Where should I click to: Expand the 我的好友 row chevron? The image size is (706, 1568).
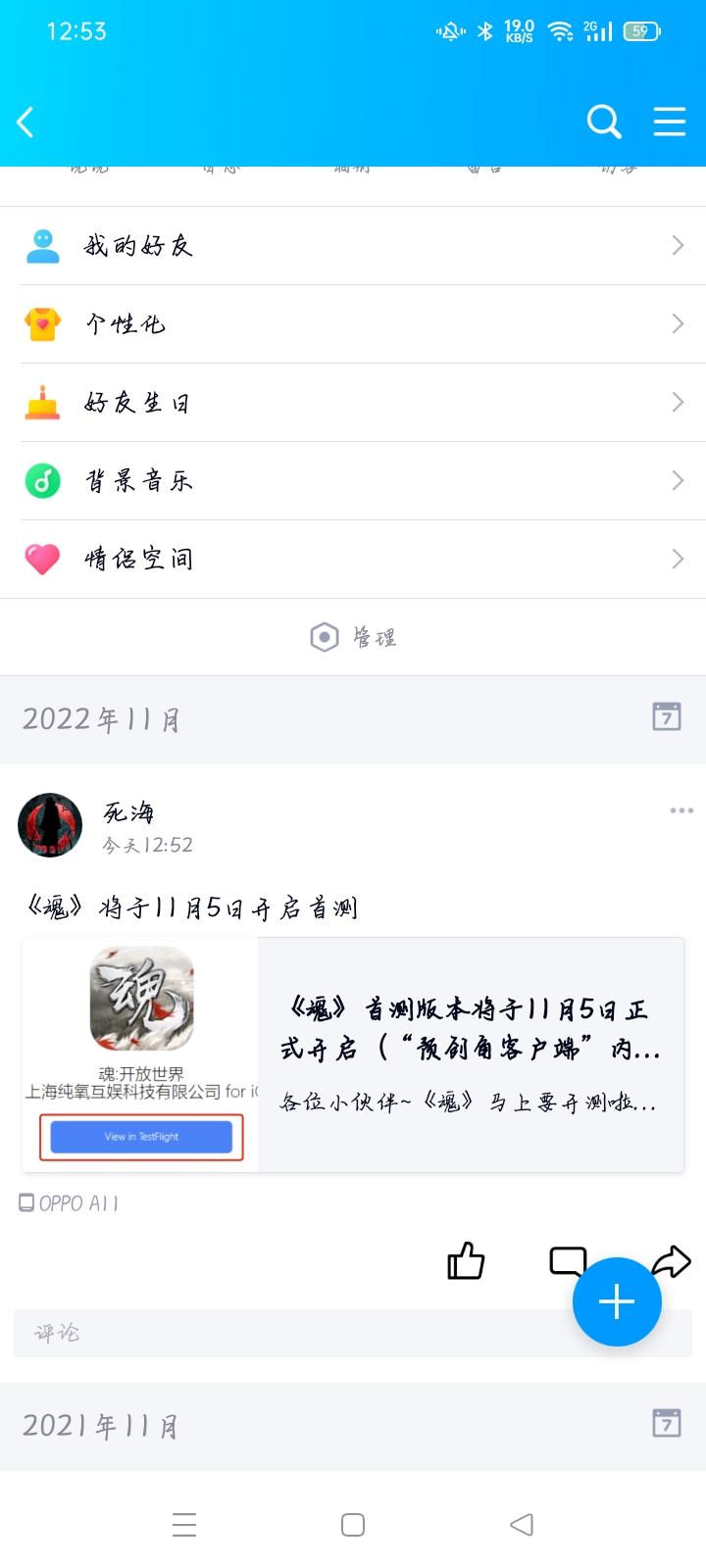tap(678, 245)
